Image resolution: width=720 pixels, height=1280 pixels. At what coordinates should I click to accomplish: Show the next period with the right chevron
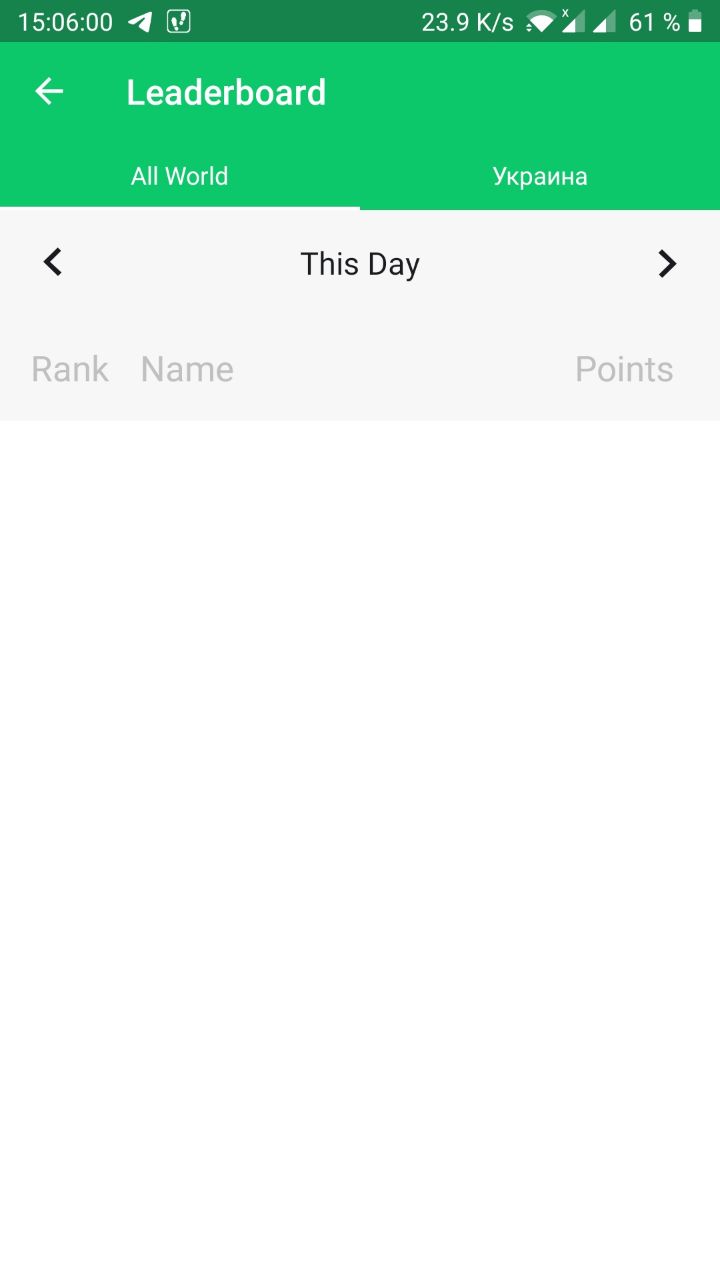pos(667,263)
